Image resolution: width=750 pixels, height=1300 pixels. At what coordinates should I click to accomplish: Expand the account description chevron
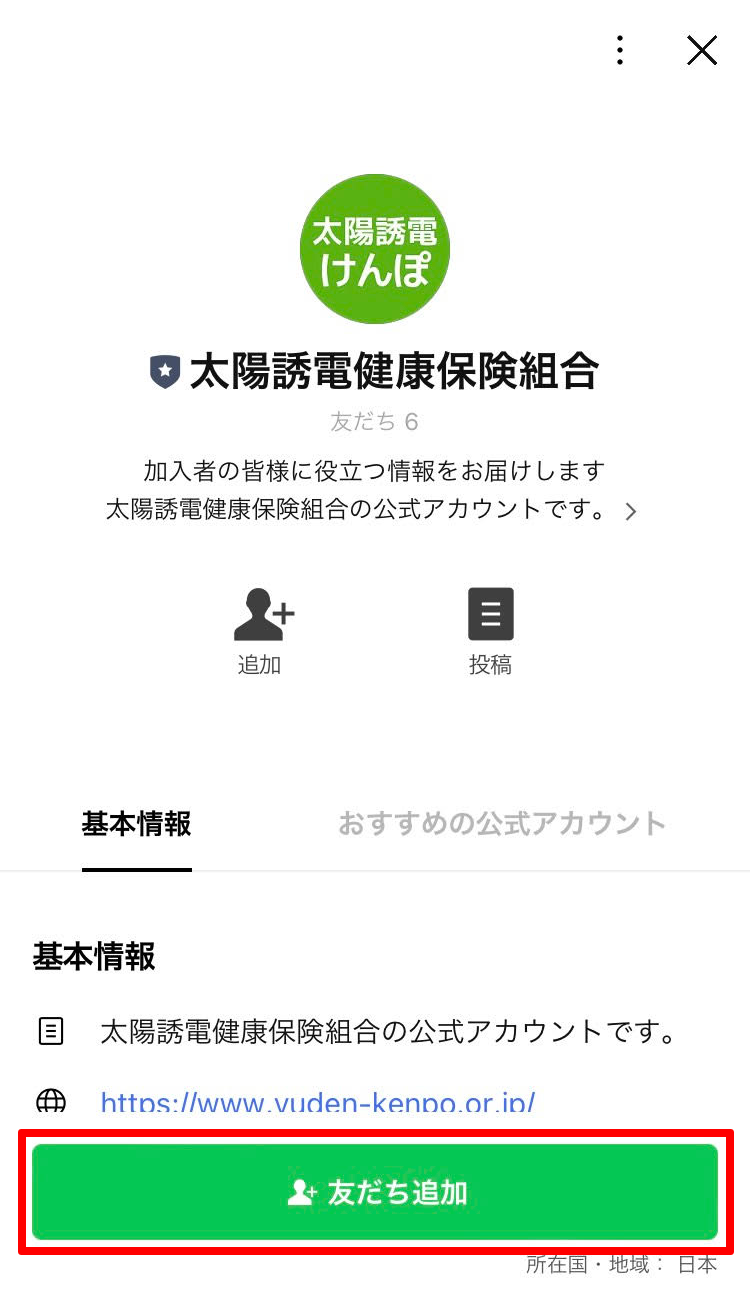pyautogui.click(x=630, y=512)
